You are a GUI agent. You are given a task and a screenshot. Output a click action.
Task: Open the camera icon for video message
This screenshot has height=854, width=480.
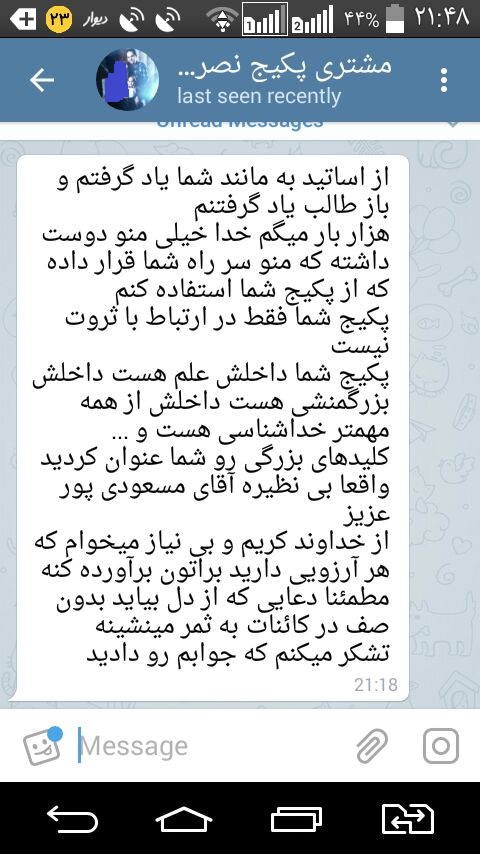441,746
